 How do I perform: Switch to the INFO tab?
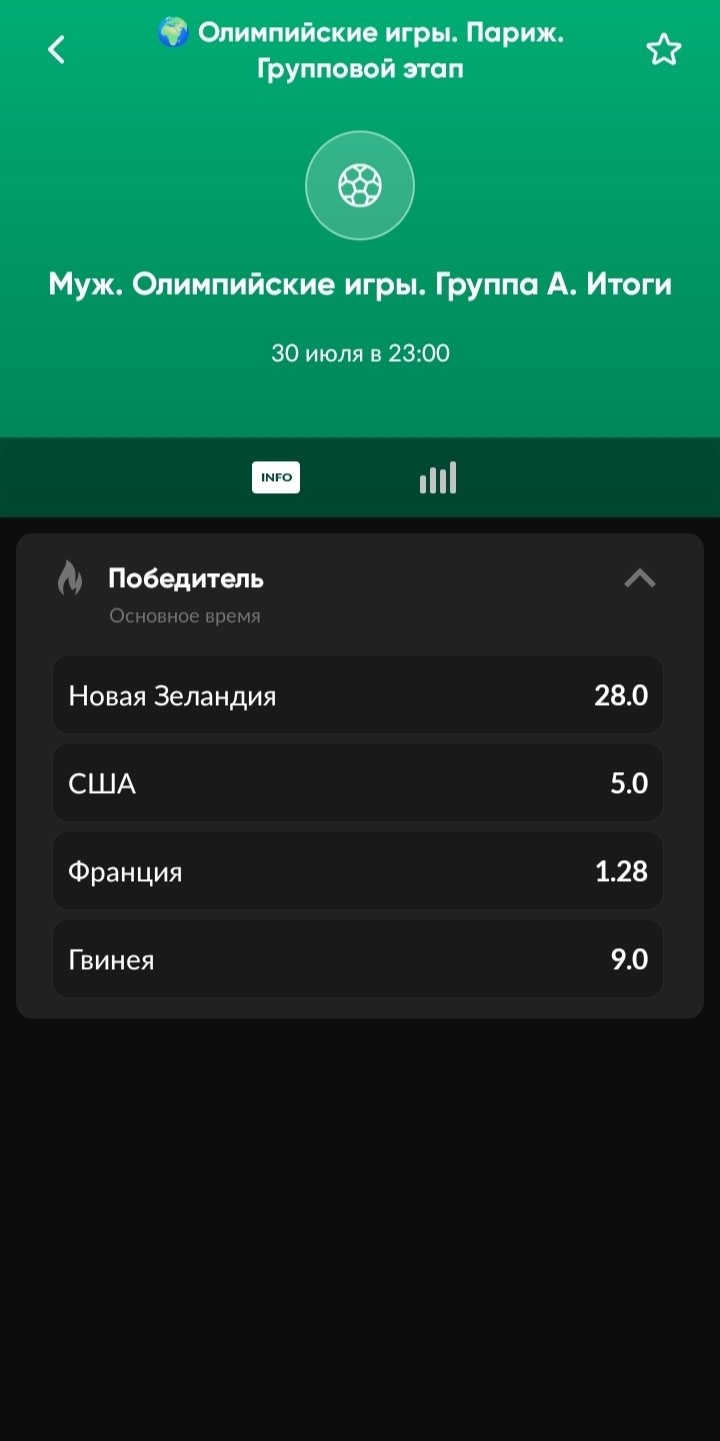[276, 478]
